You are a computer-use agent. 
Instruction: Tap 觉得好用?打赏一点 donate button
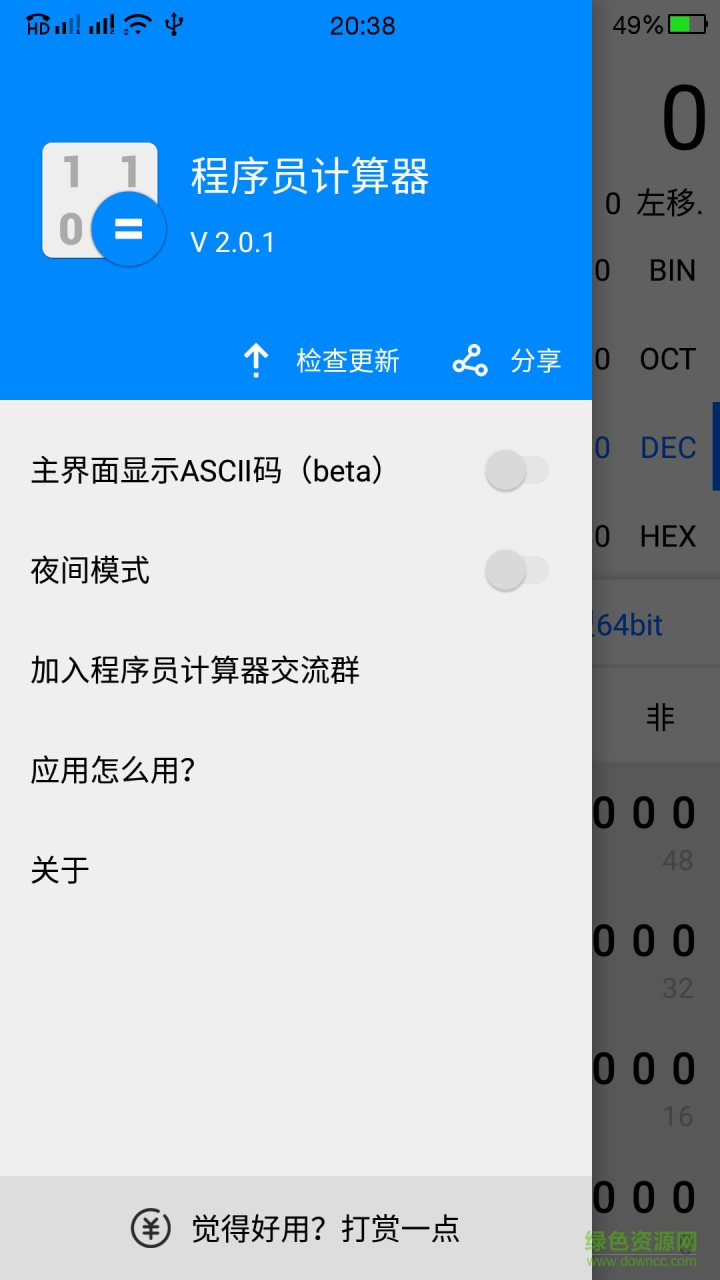point(296,1228)
